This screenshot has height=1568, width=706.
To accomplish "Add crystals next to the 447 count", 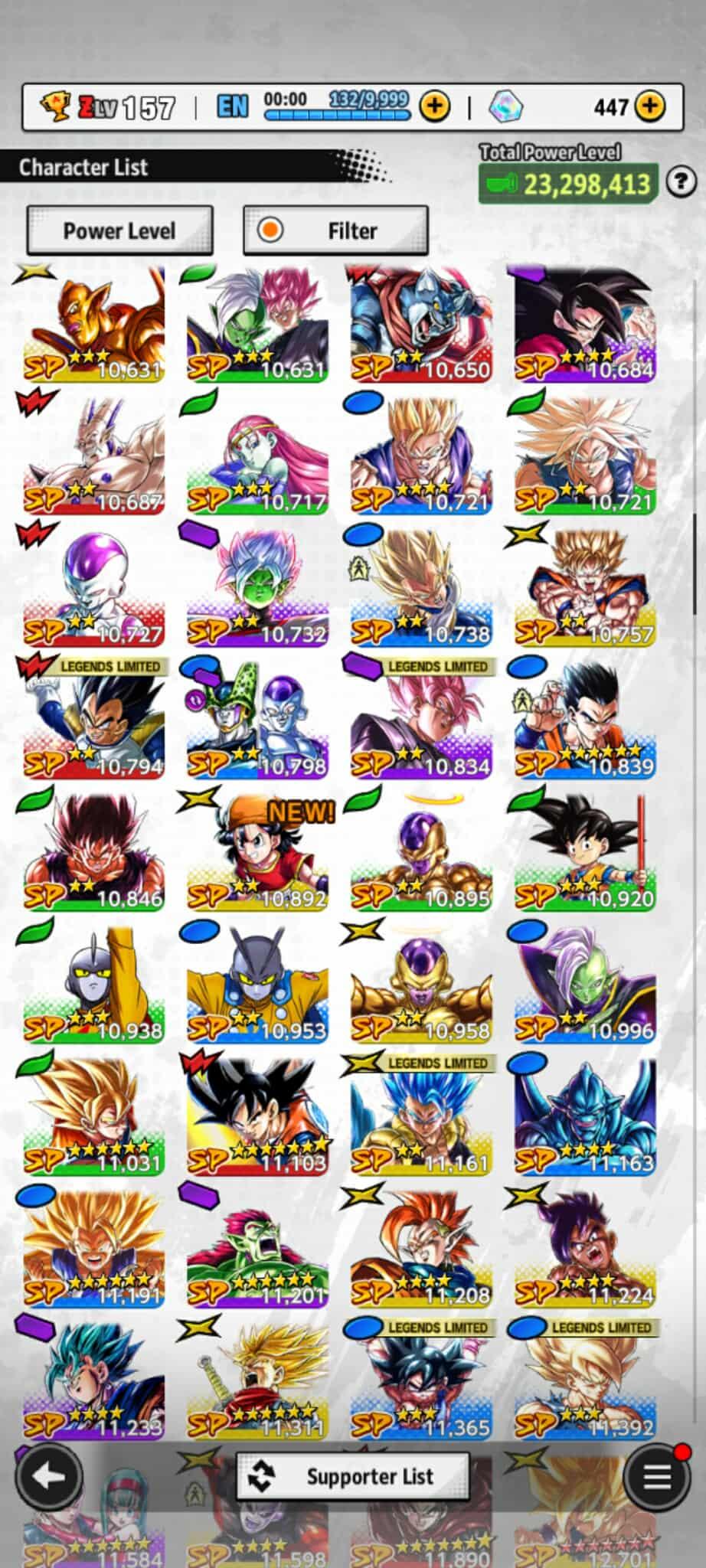I will (650, 106).
